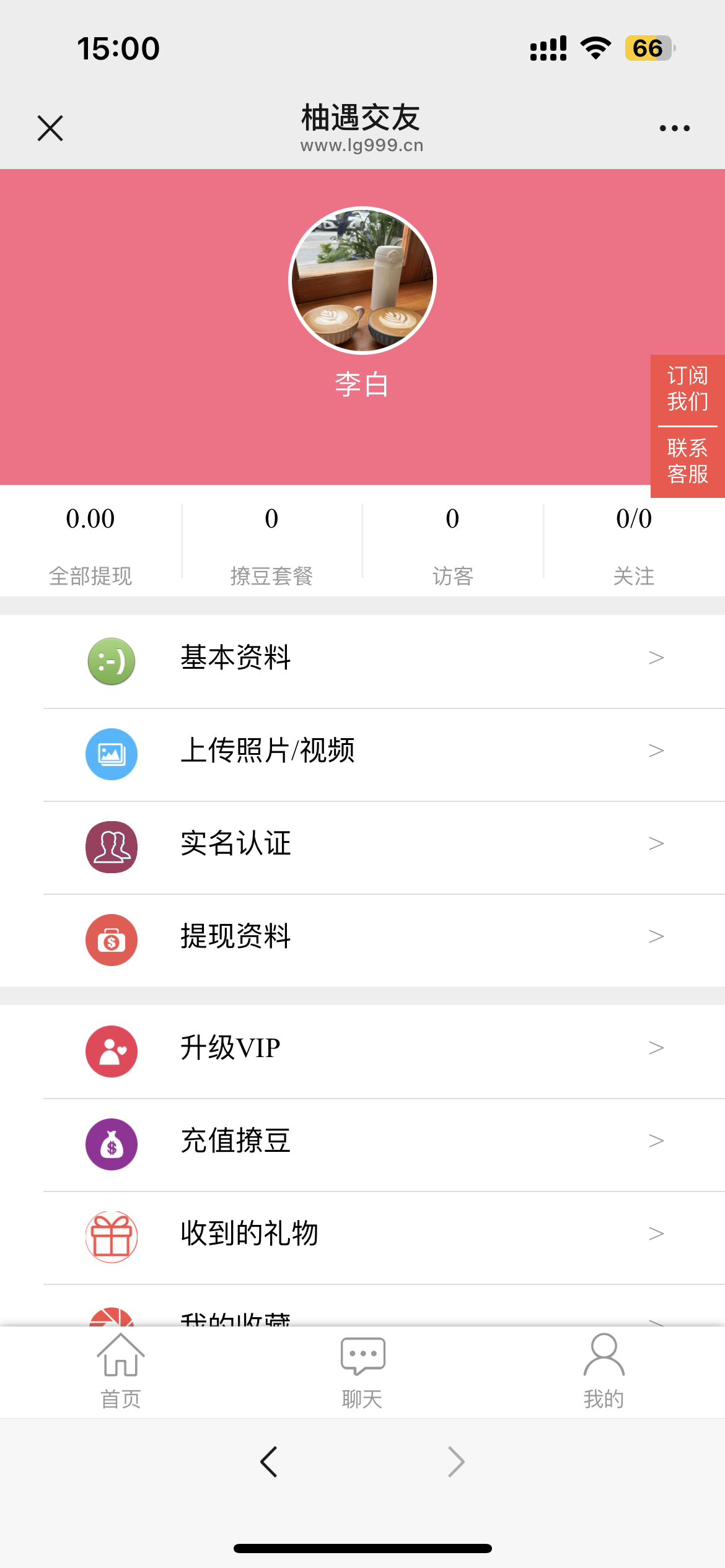Tap the orange money briefcase icon for 提现资料
This screenshot has width=725, height=1568.
(x=111, y=939)
